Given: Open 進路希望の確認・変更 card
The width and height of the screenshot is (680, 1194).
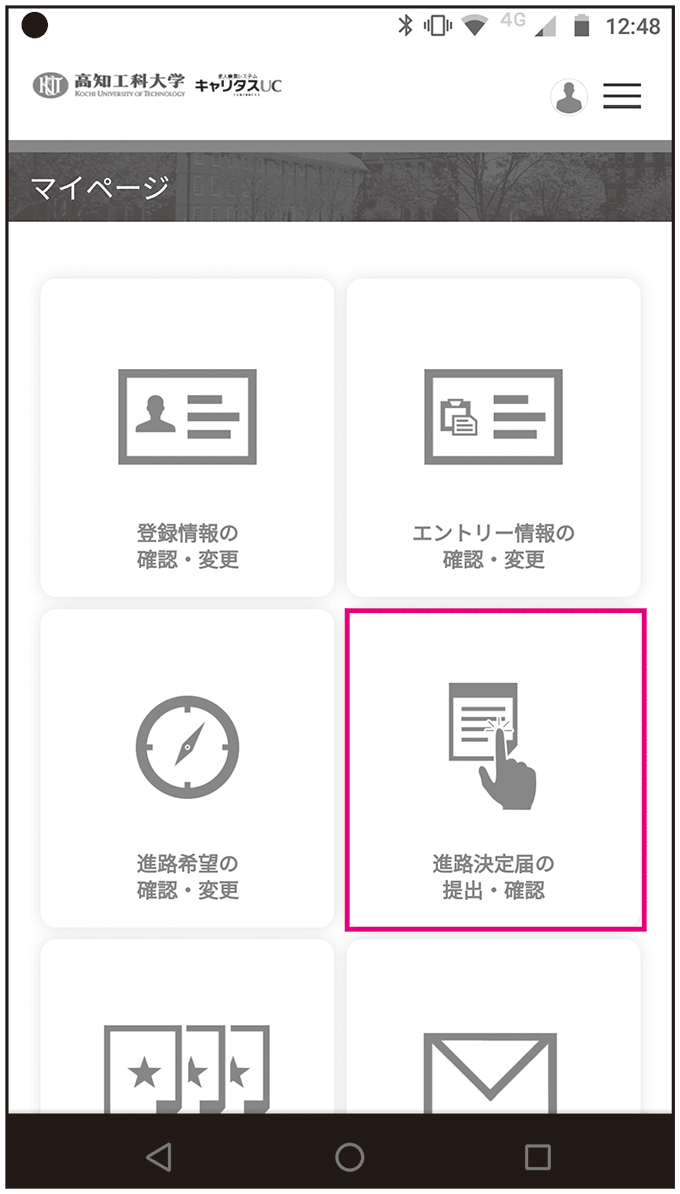Looking at the screenshot, I should tap(187, 767).
